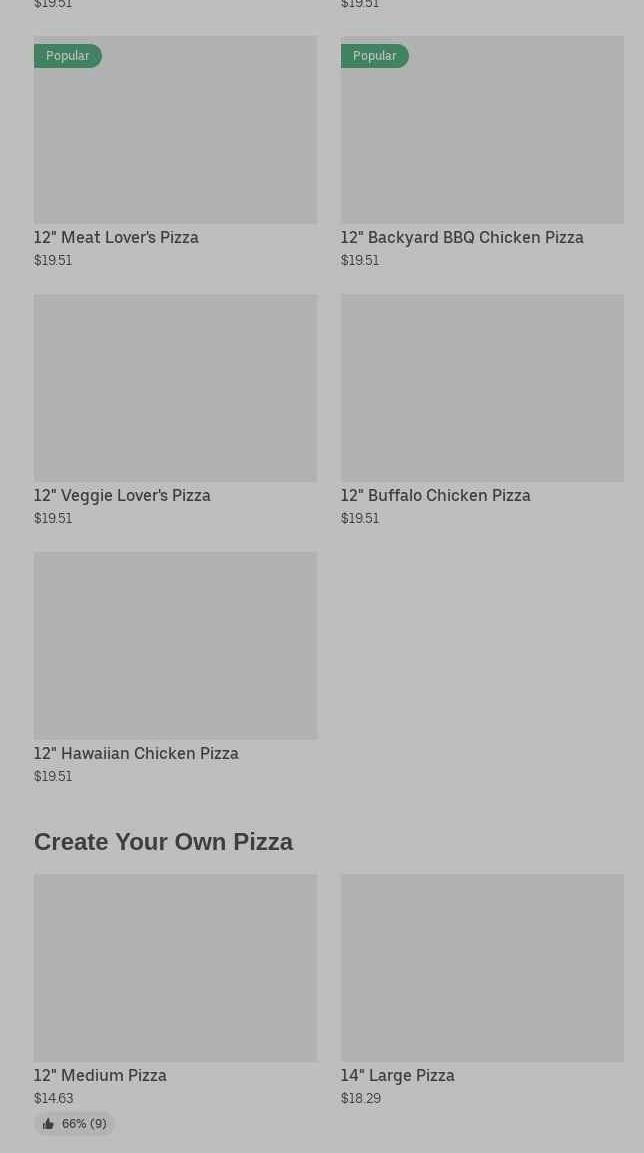View the 12" Veggie Lover's Pizza
Image resolution: width=644 pixels, height=1153 pixels.
pyautogui.click(x=175, y=410)
